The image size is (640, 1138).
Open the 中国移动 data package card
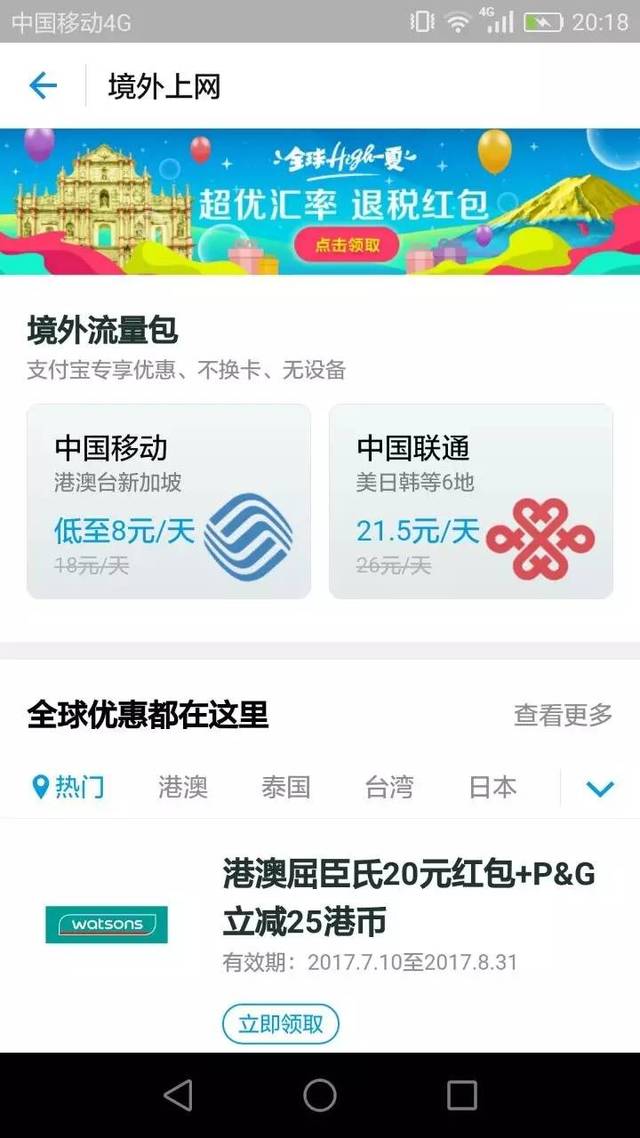168,502
